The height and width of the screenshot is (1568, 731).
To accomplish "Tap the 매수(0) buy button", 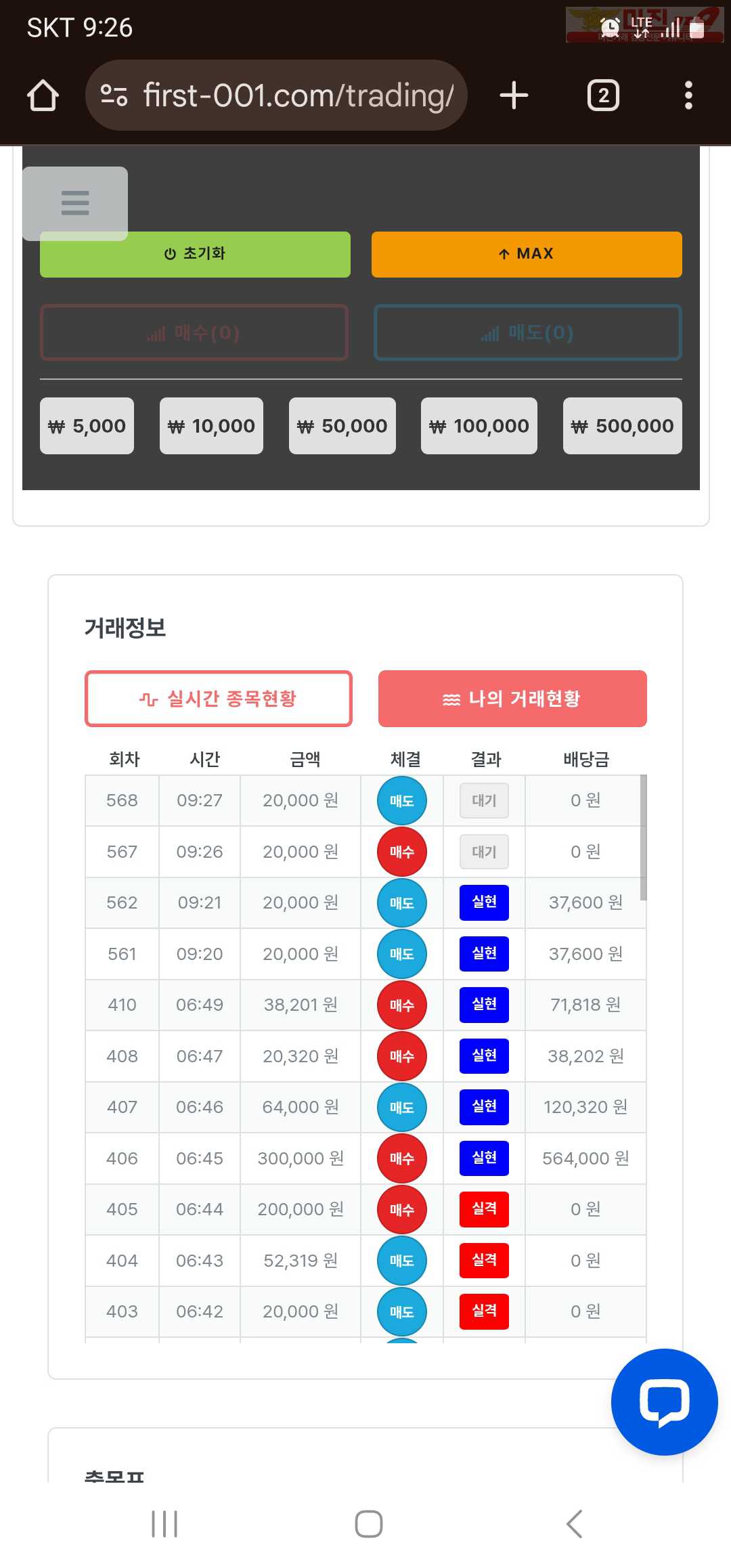I will [x=194, y=332].
